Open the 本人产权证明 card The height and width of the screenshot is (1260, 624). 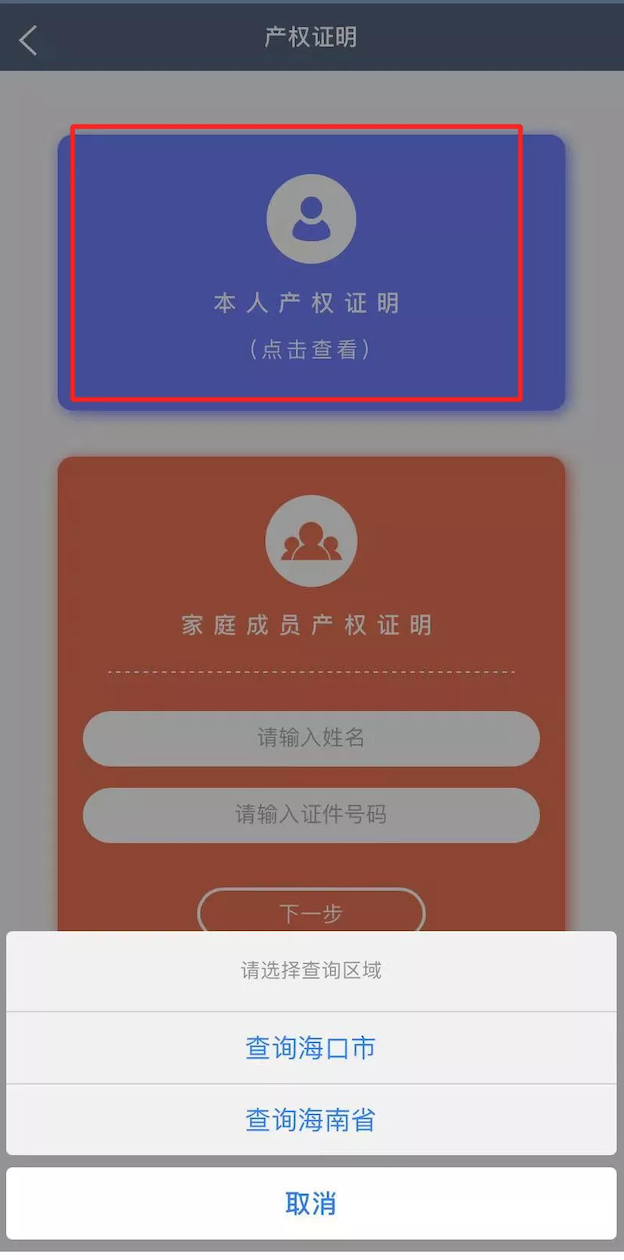pos(311,272)
